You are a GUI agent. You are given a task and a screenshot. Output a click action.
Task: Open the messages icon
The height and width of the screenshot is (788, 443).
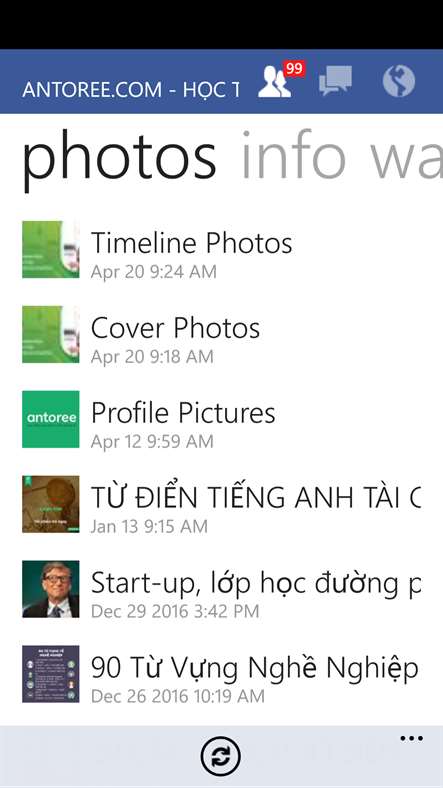336,81
